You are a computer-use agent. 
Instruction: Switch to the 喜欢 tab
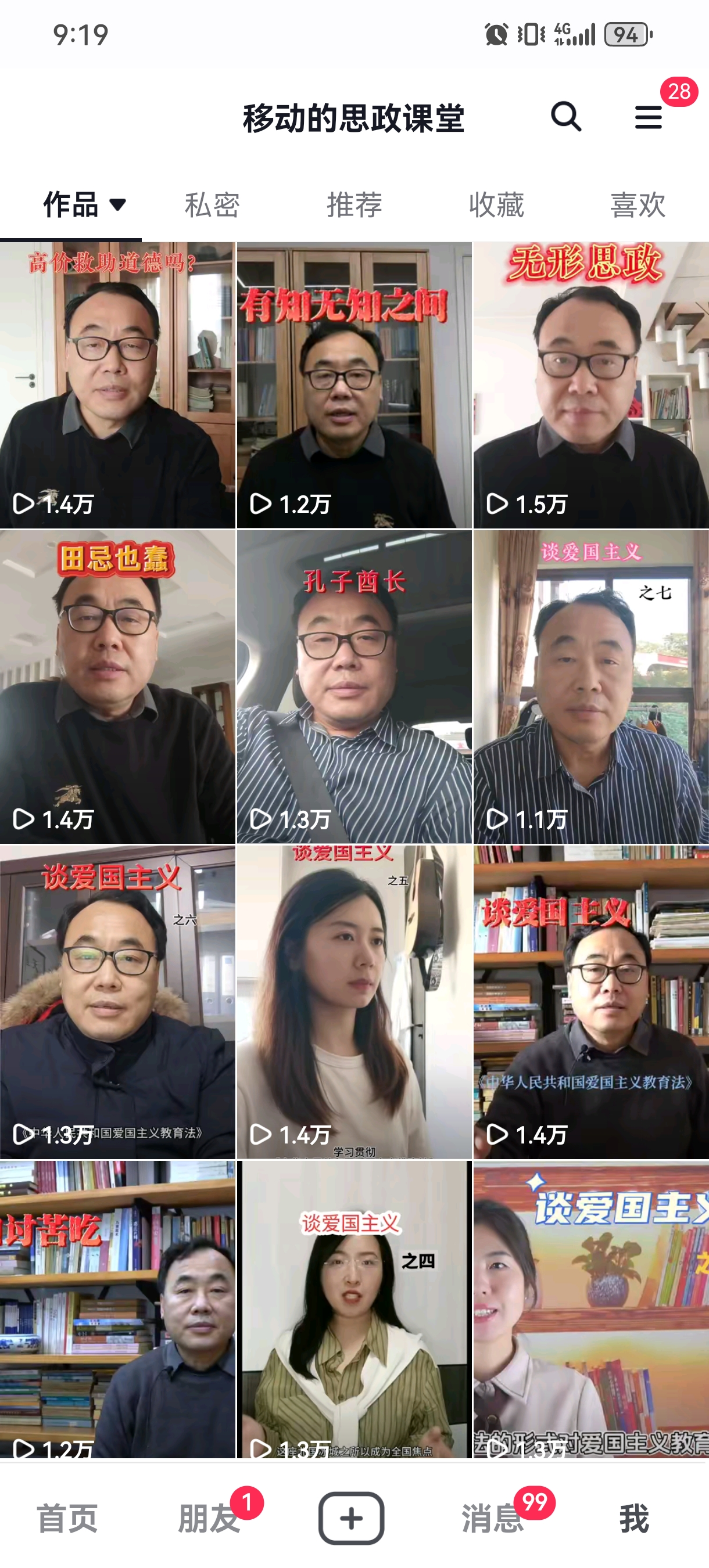point(637,204)
